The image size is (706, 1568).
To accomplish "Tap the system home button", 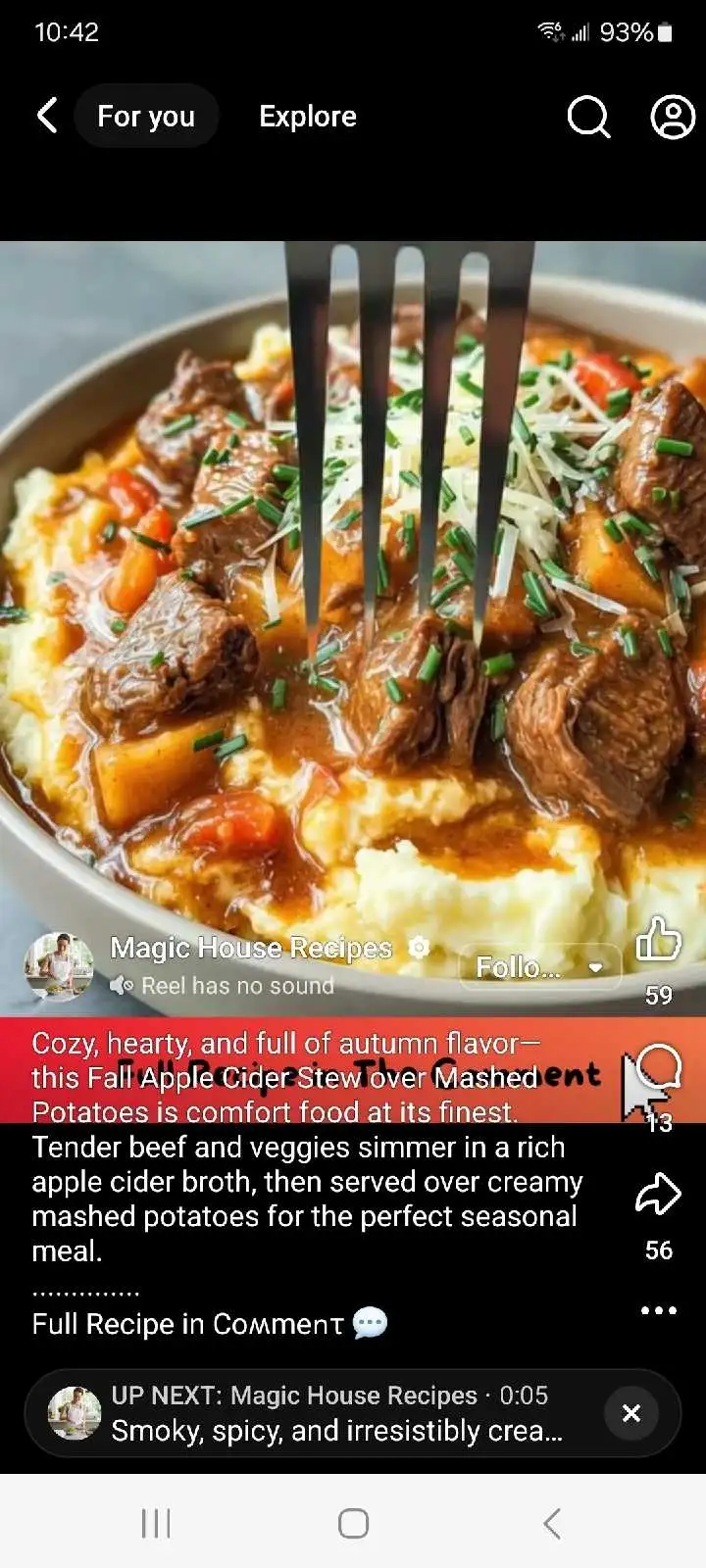I will (x=353, y=1523).
